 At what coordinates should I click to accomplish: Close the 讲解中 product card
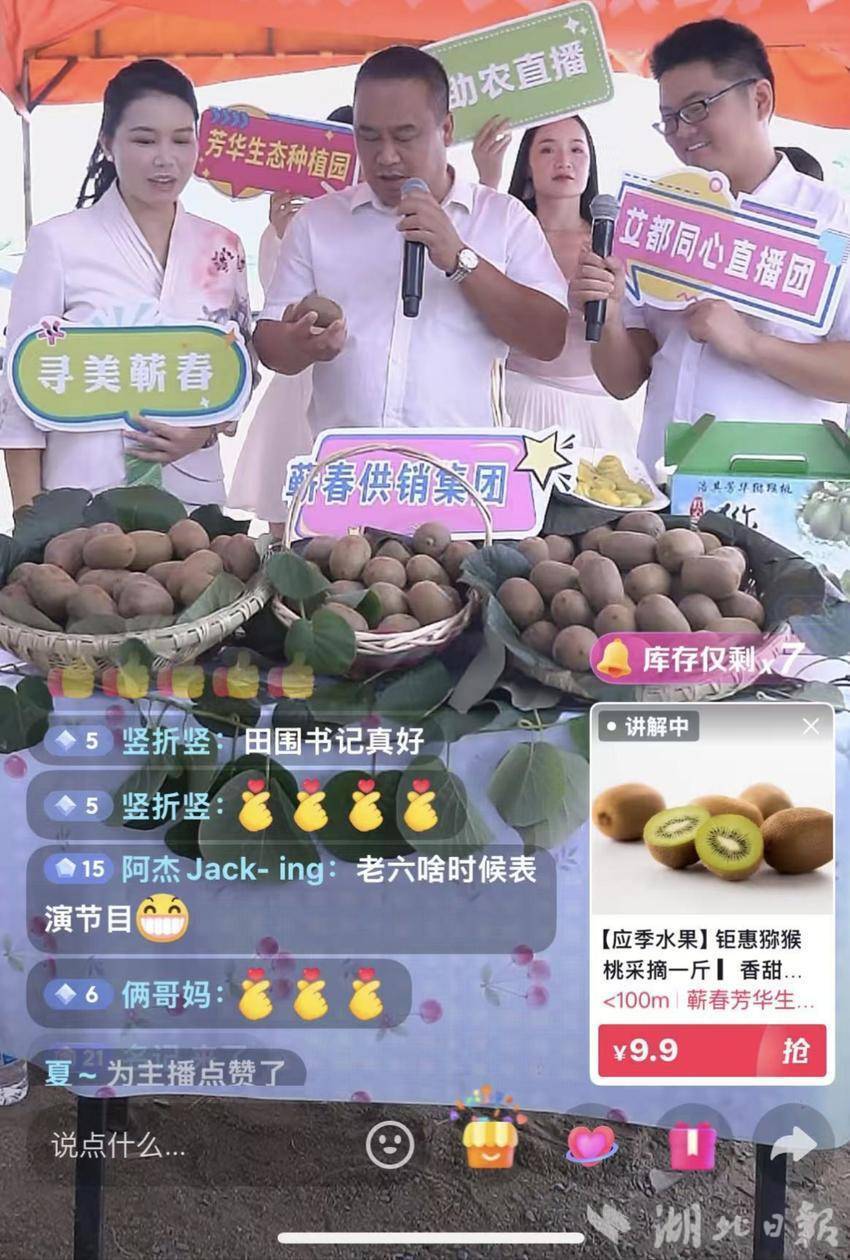810,727
